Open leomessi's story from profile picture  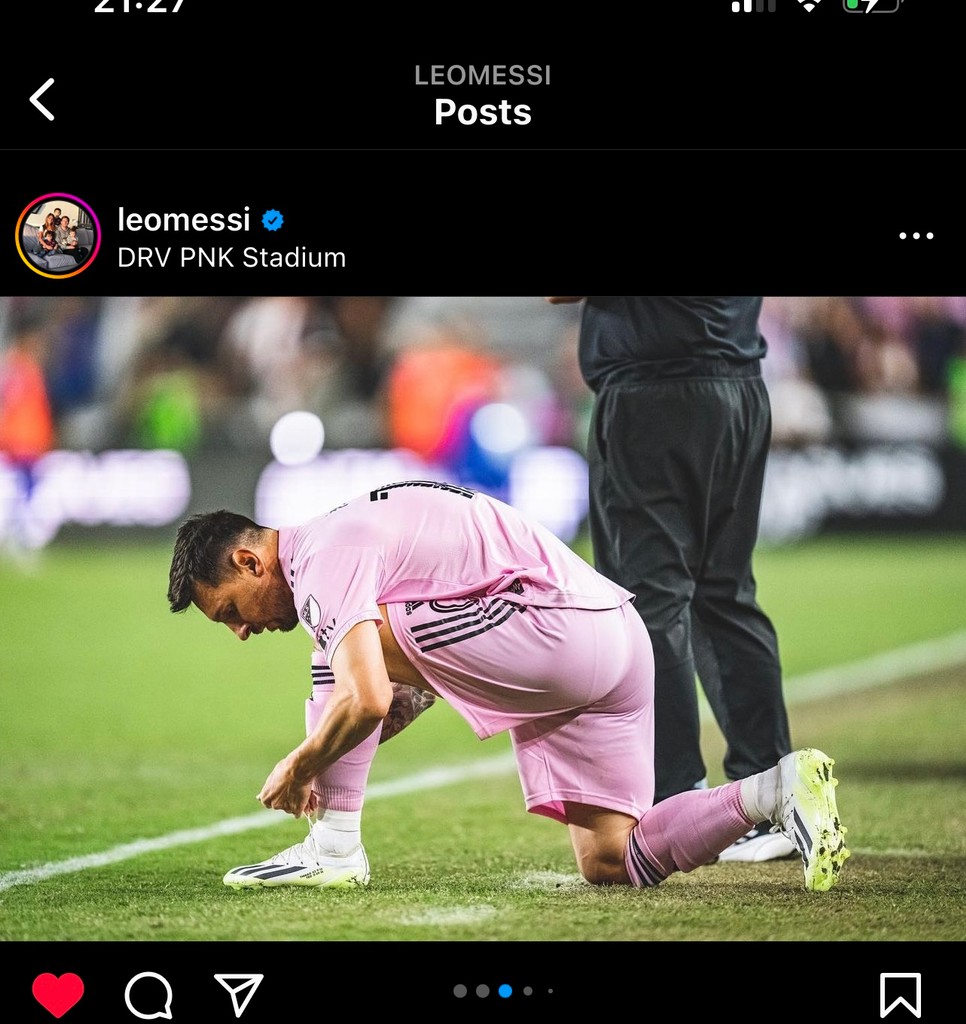pyautogui.click(x=58, y=236)
